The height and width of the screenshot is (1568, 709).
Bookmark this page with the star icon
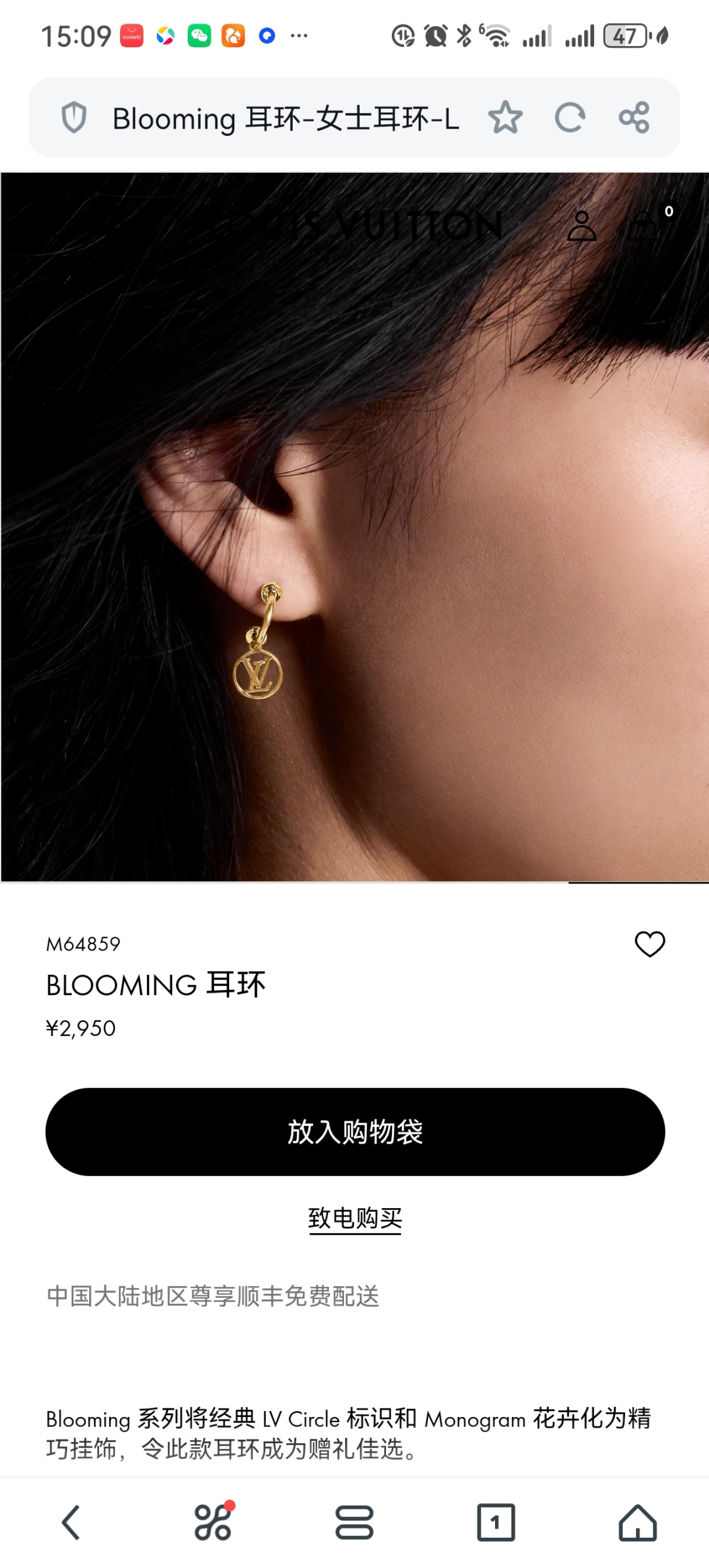505,118
